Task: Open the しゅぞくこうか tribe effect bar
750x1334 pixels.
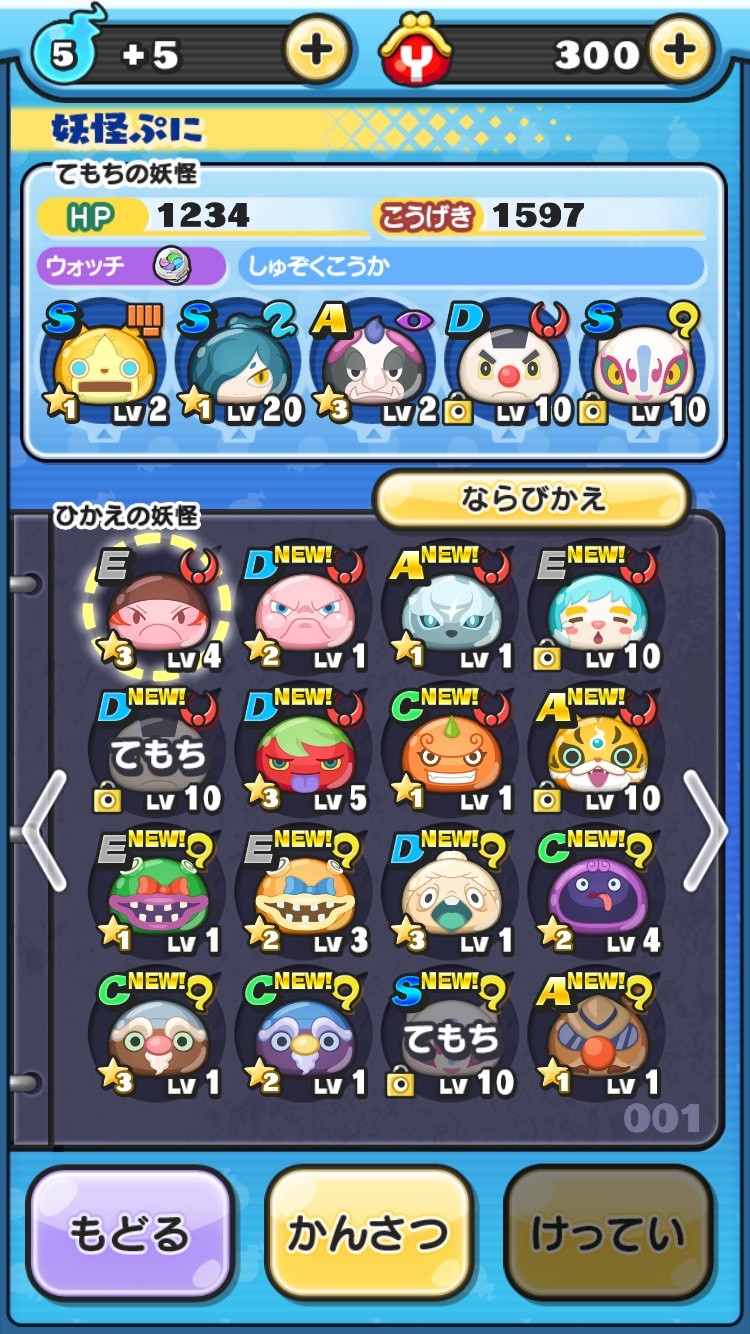Action: click(471, 267)
